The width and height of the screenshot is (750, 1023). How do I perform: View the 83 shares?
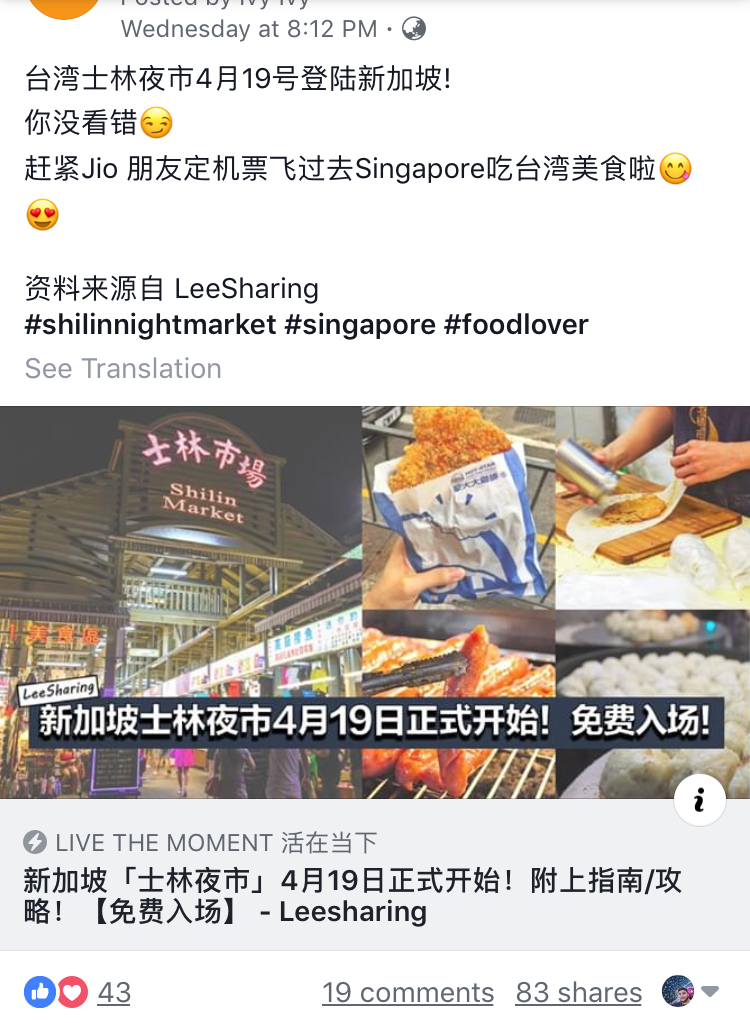coord(578,992)
